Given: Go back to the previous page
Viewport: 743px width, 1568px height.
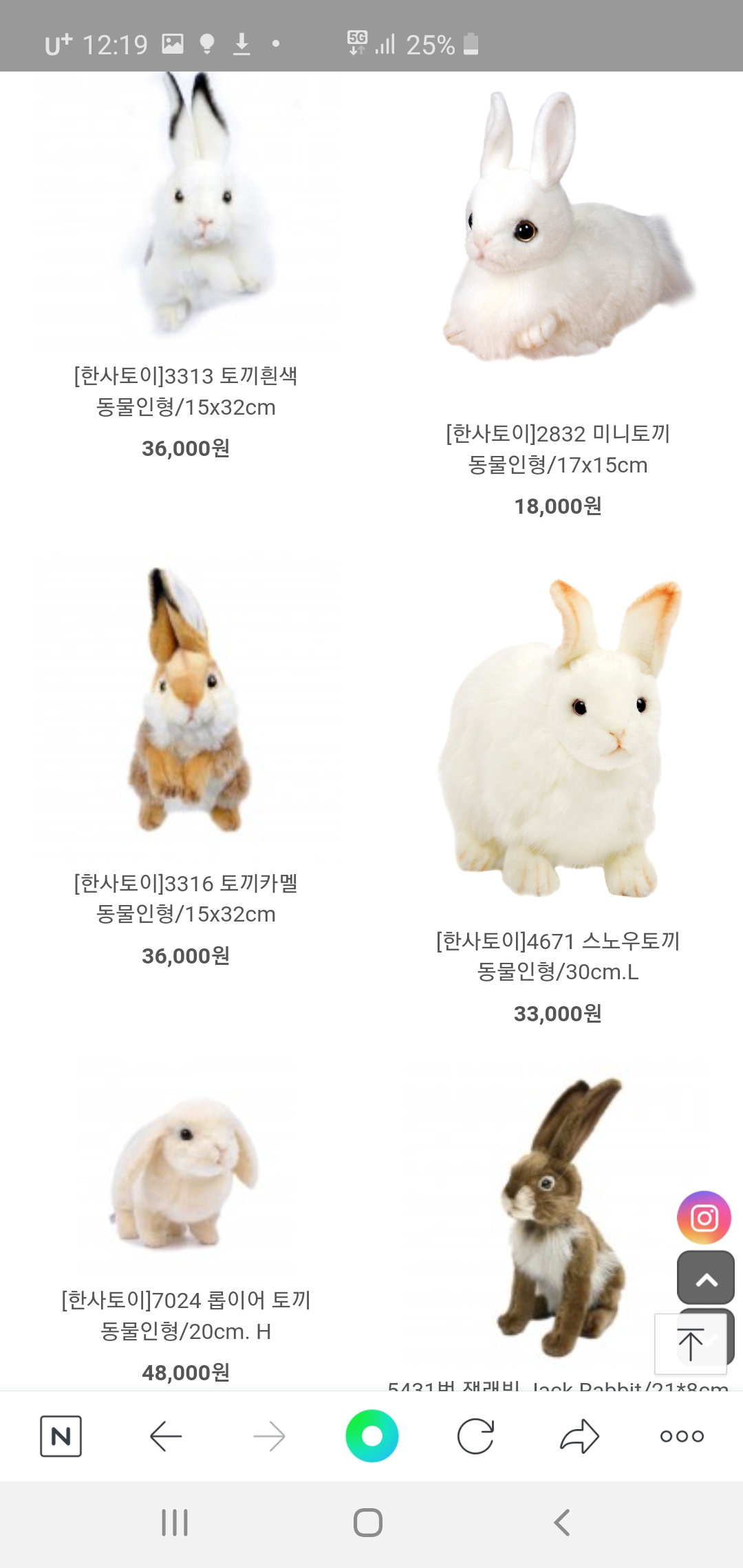Looking at the screenshot, I should click(x=166, y=1436).
